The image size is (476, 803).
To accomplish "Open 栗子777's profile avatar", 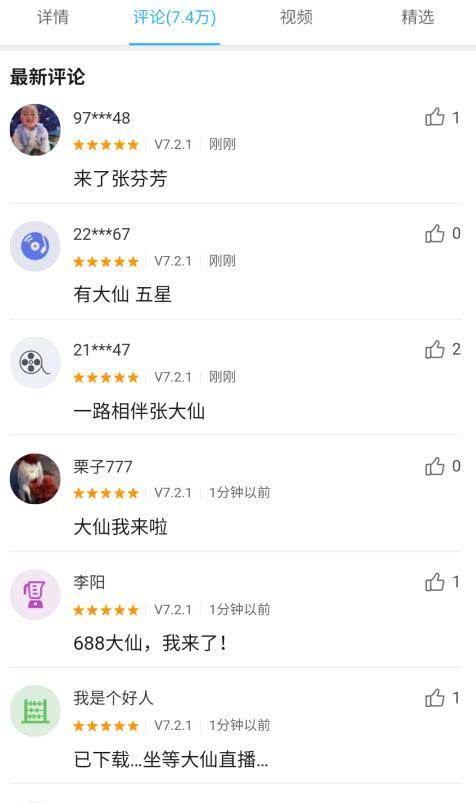I will [35, 478].
